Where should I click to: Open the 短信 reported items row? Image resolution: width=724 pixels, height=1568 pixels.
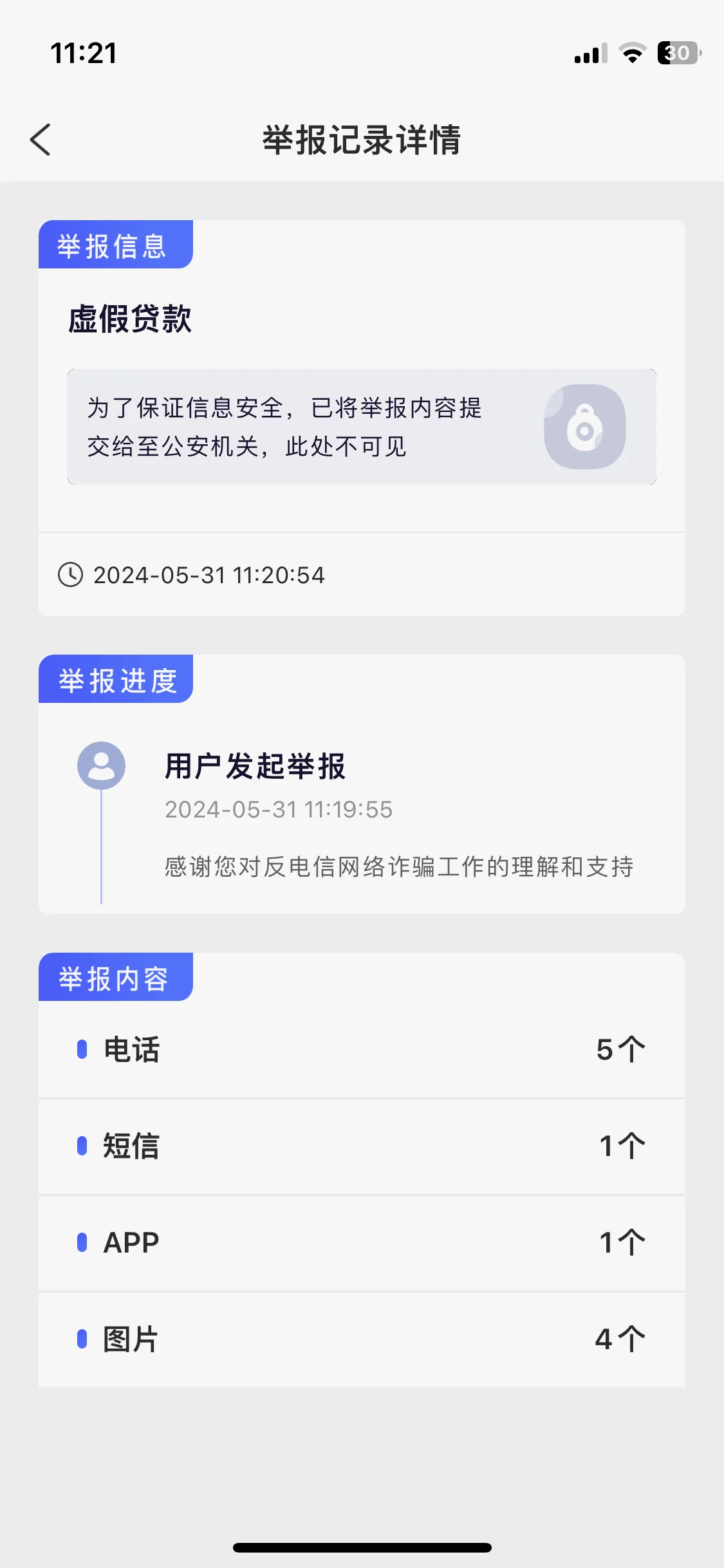pyautogui.click(x=362, y=1146)
